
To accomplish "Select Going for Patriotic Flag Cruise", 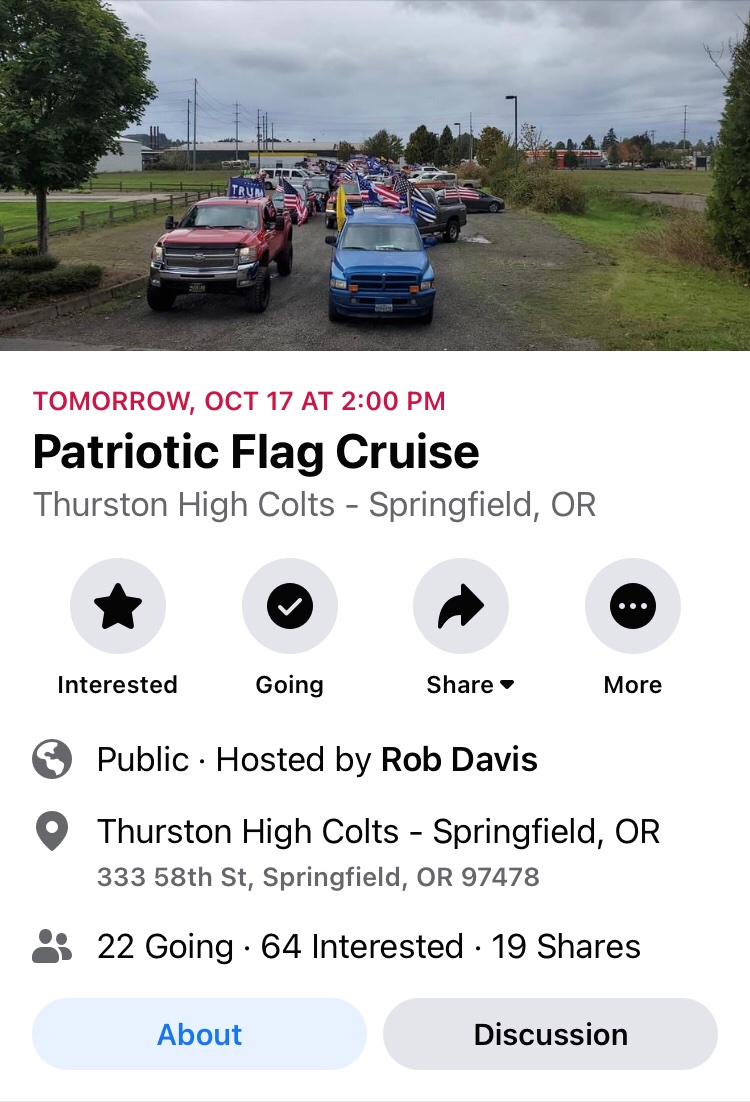I will tap(289, 606).
